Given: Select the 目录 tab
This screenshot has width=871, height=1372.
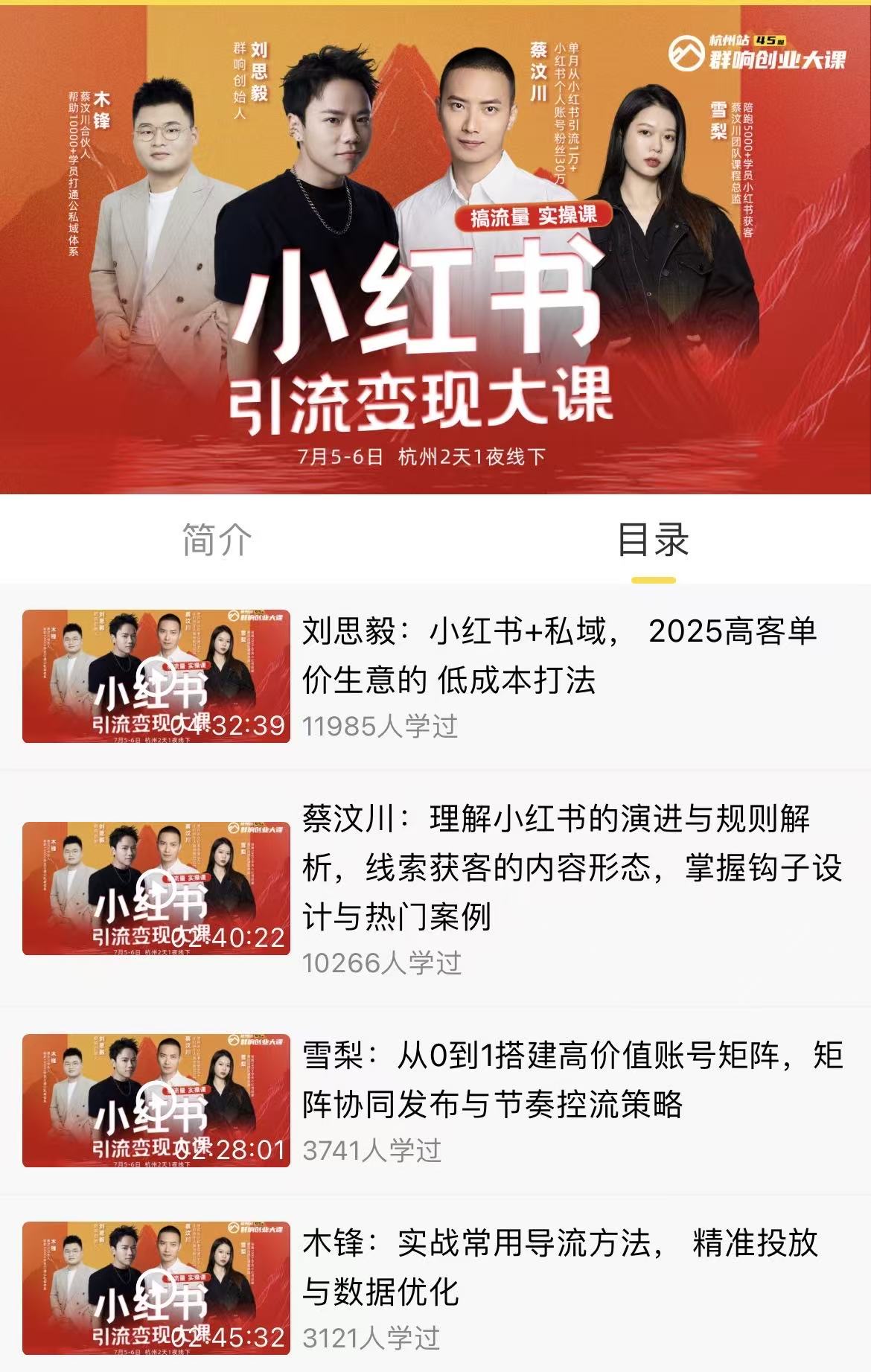Looking at the screenshot, I should pos(653,540).
